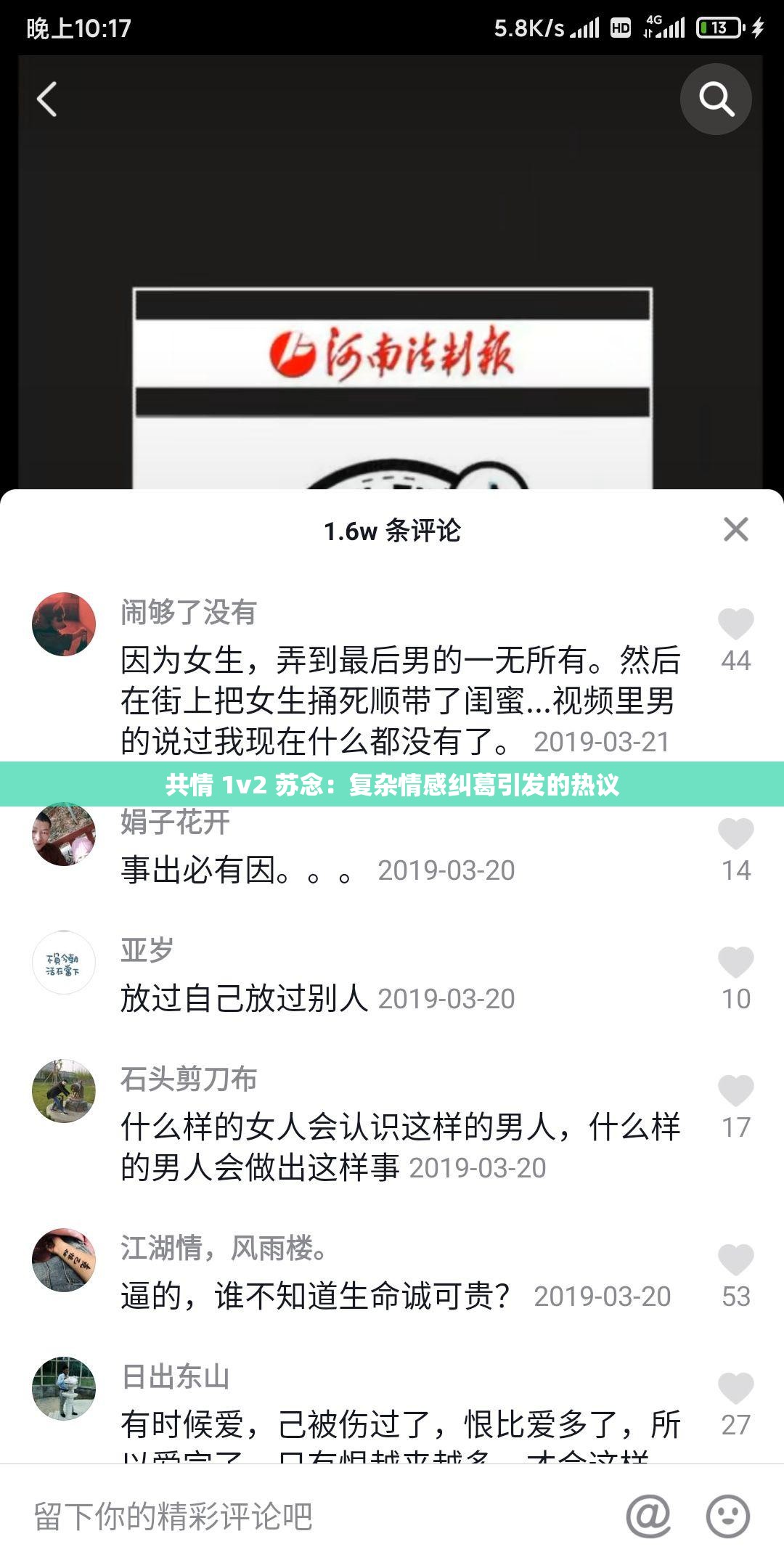Toggle like on 娟子花开's comment
This screenshot has height=1568, width=784.
tap(736, 833)
